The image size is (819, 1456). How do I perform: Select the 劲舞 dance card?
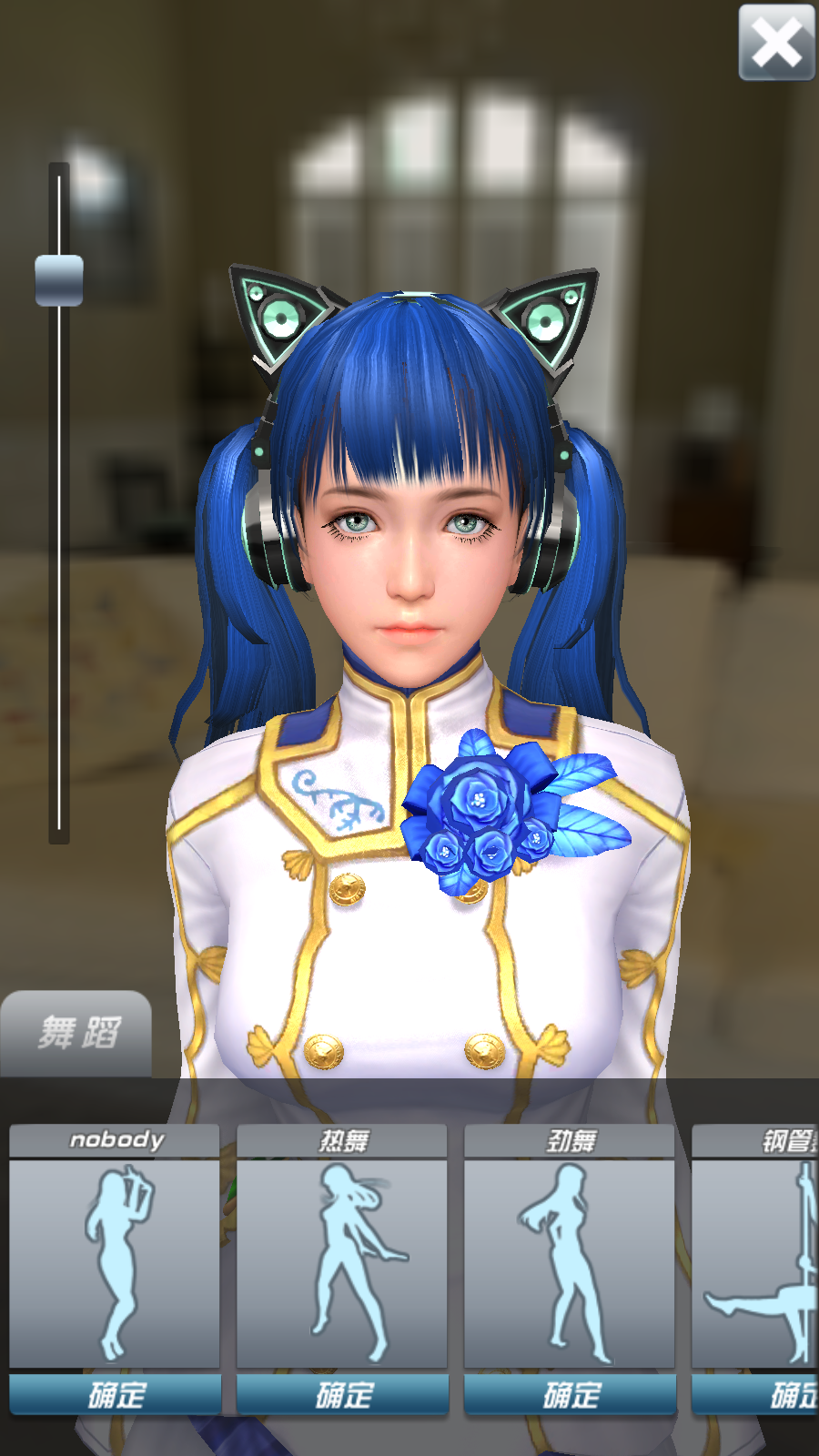tap(571, 1260)
